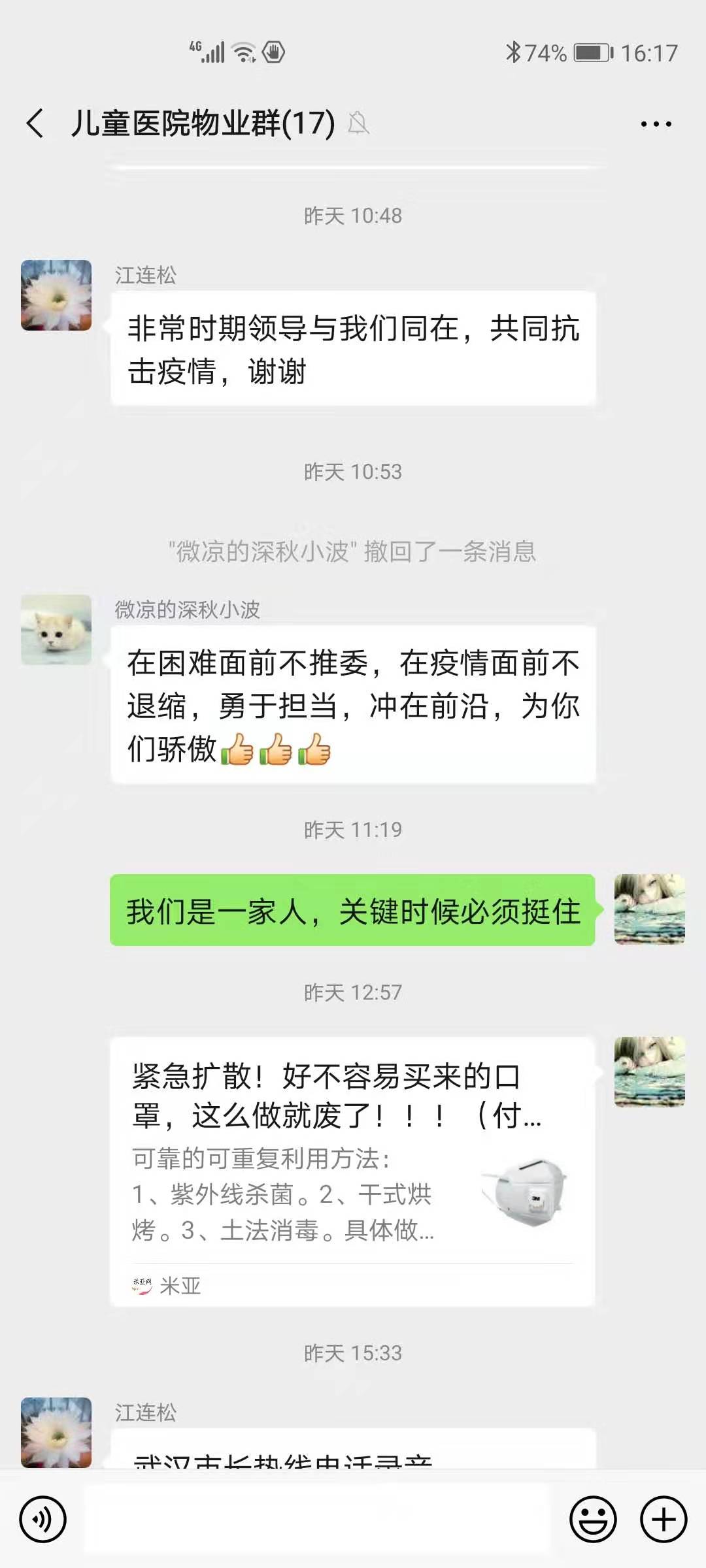Tap the message text field
The width and height of the screenshot is (706, 1568).
coord(317,1519)
